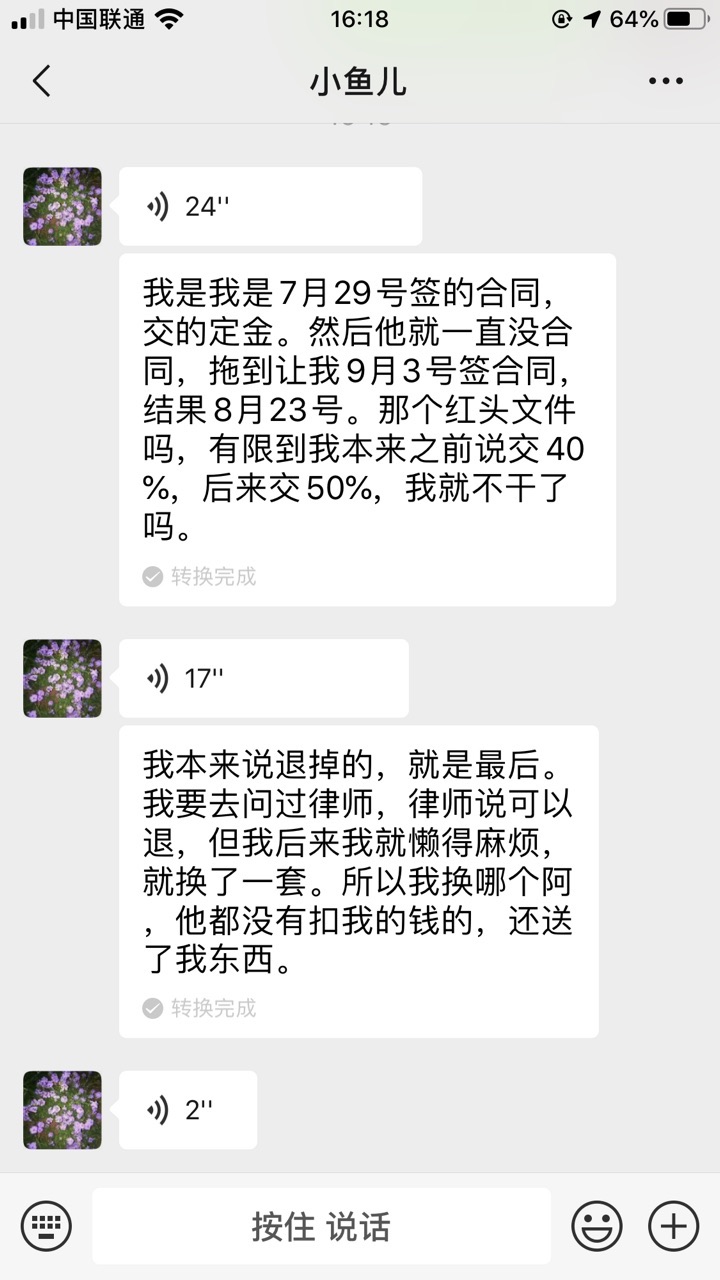Open the sender's avatar beside the 24'' message
This screenshot has width=720, height=1280.
coord(62,207)
